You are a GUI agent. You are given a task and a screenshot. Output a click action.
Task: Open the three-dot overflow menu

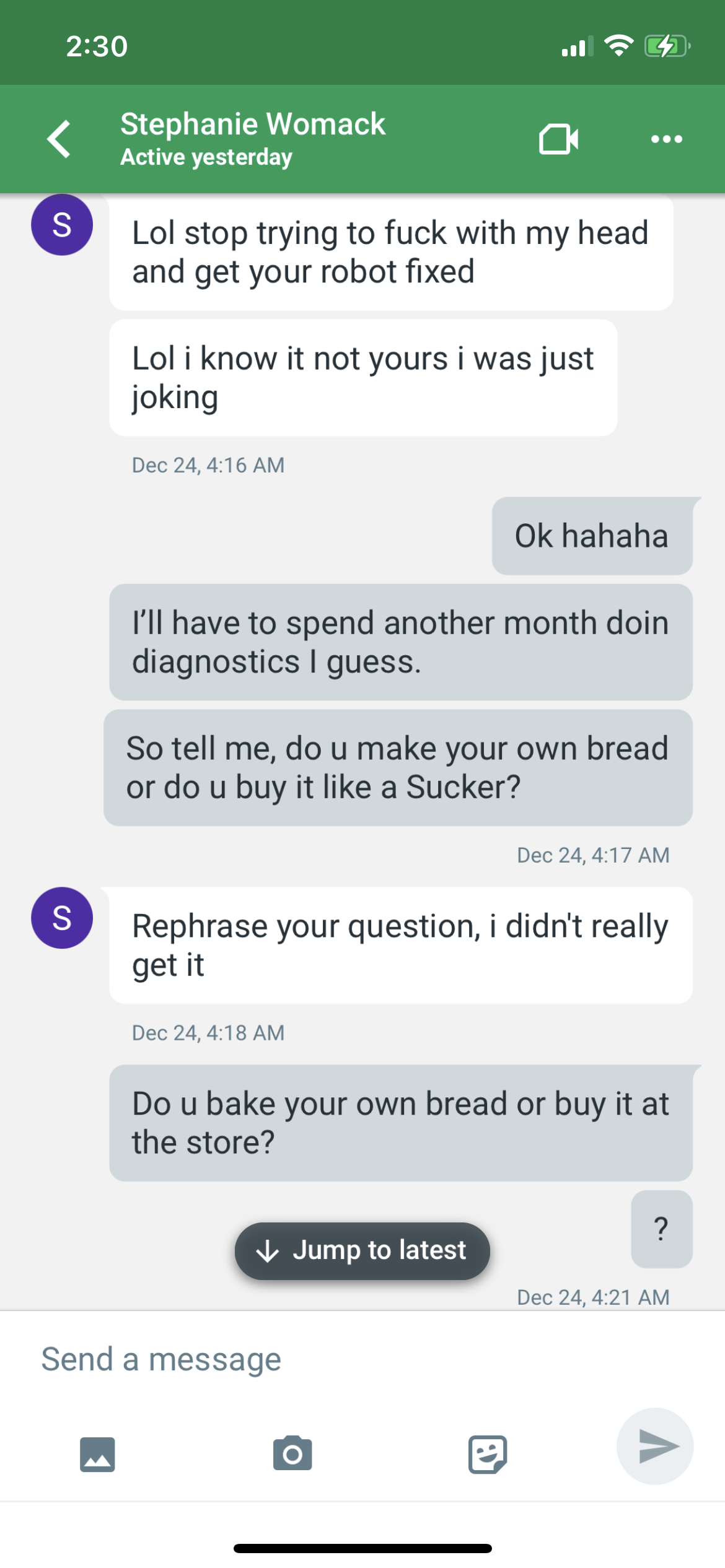tap(667, 139)
